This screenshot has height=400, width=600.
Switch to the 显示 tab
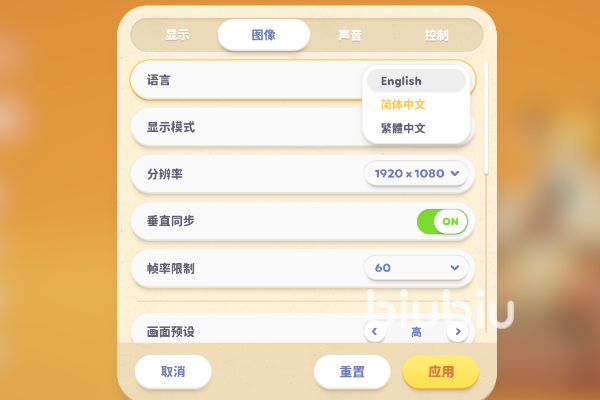click(178, 35)
